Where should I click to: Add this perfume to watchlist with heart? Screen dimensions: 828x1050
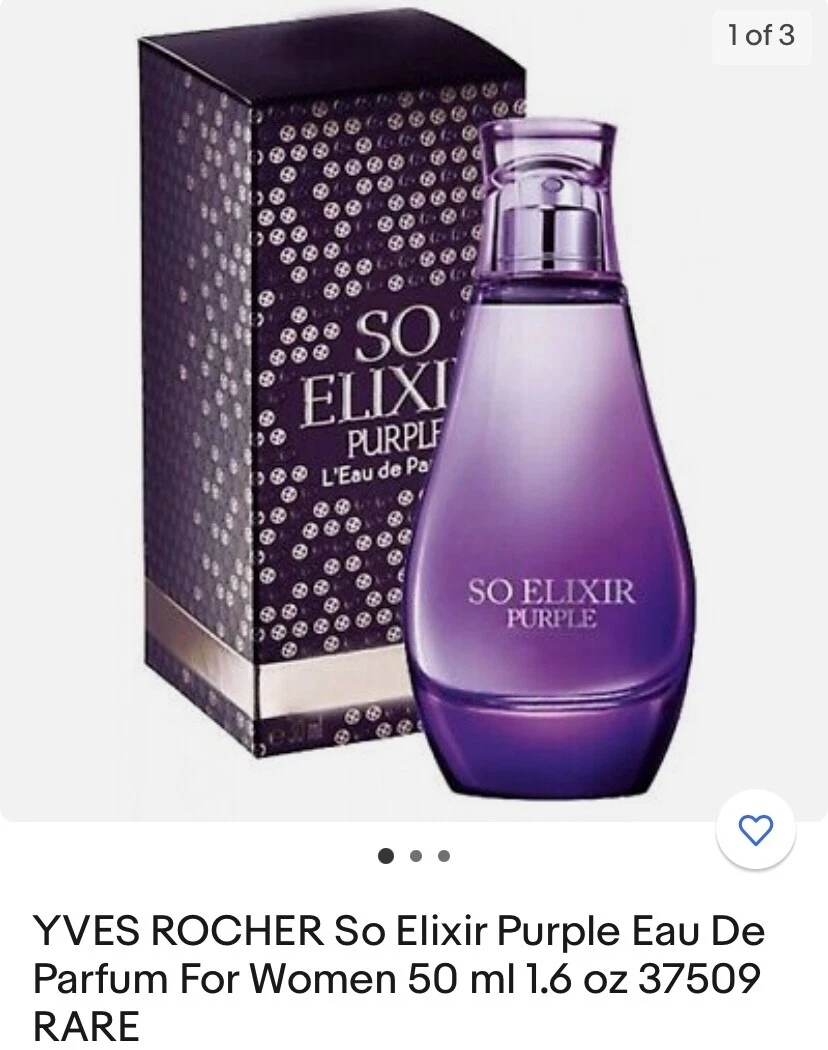coord(755,829)
